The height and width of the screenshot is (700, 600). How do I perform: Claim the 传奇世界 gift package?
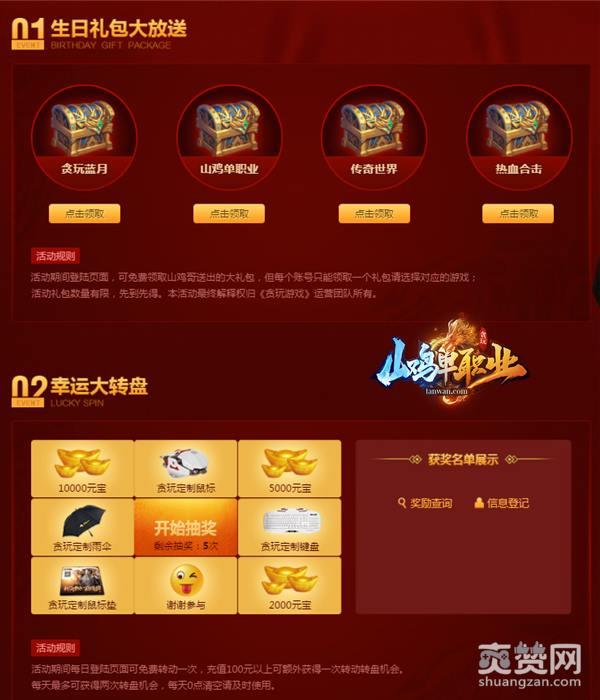(x=374, y=213)
